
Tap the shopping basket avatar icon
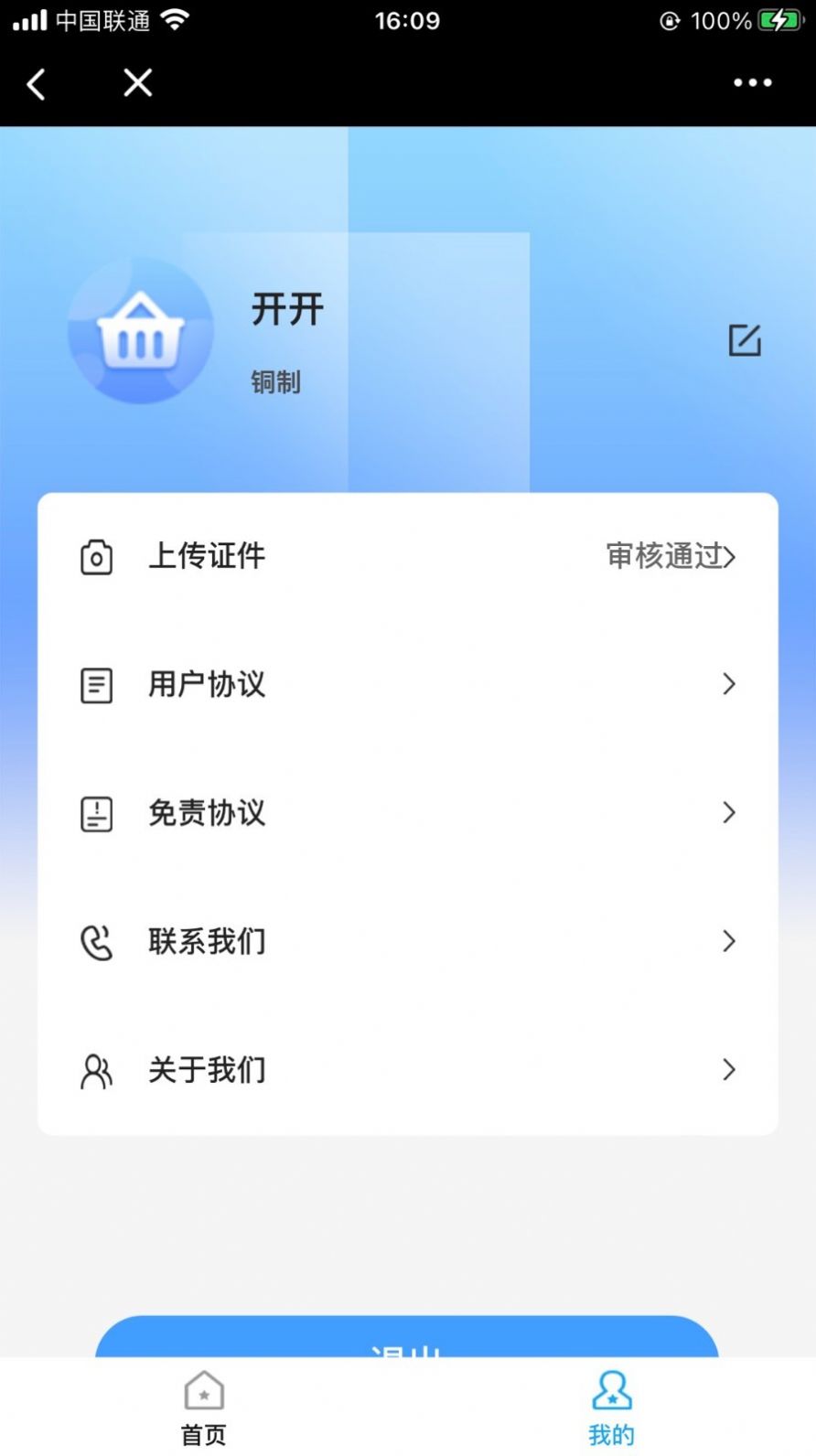point(140,332)
